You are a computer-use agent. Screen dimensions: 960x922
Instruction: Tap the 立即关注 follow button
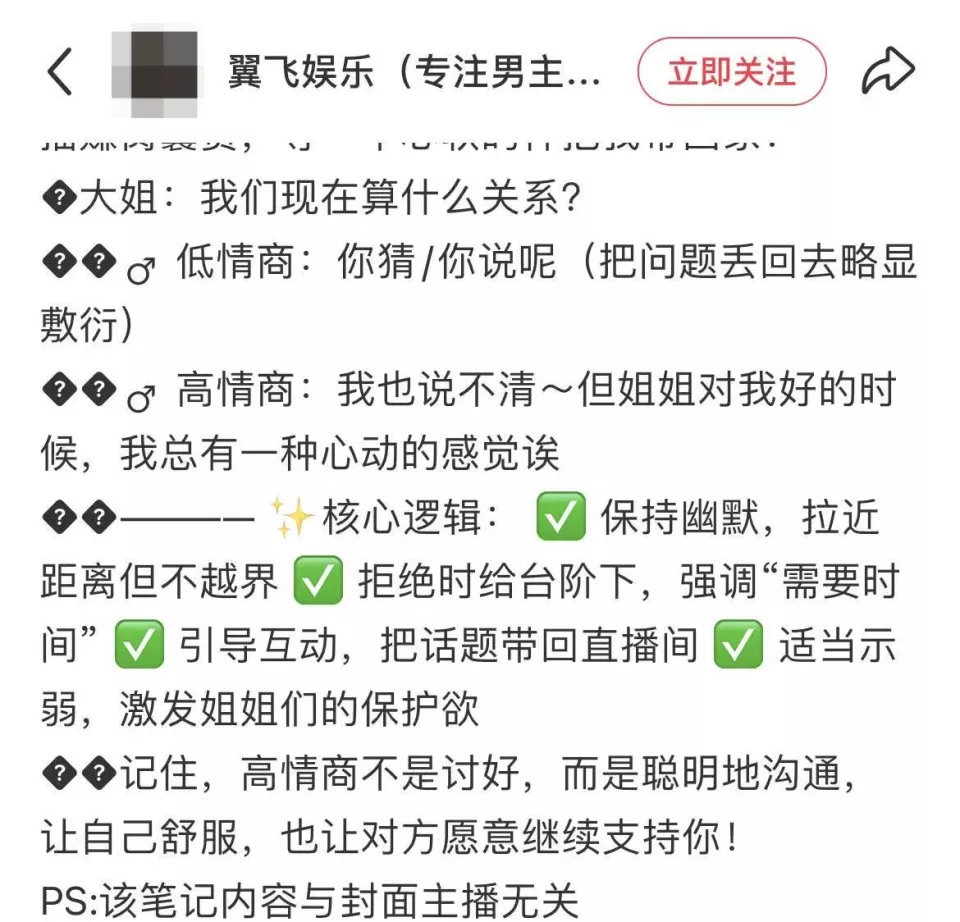point(731,72)
